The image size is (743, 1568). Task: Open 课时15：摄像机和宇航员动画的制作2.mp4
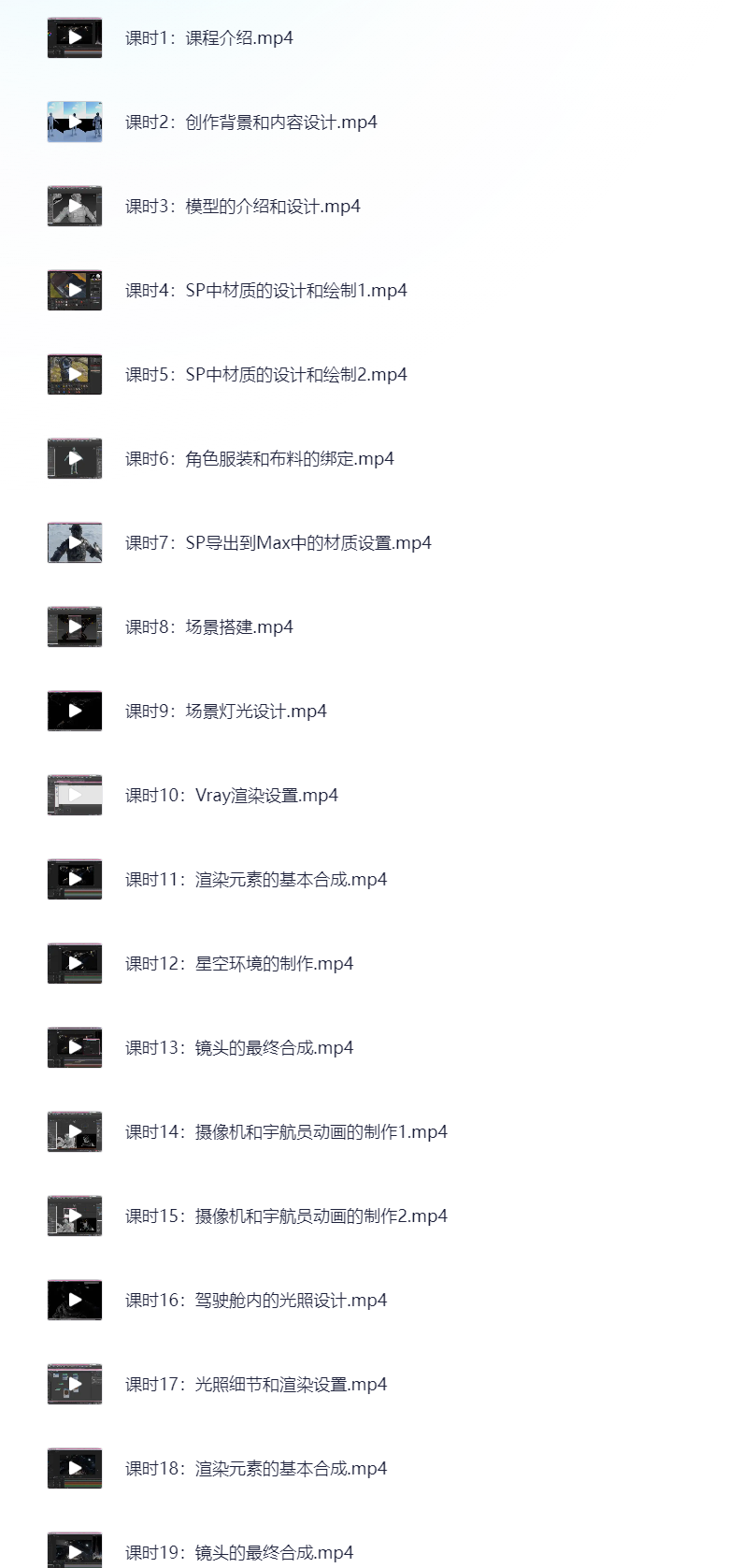(286, 1216)
